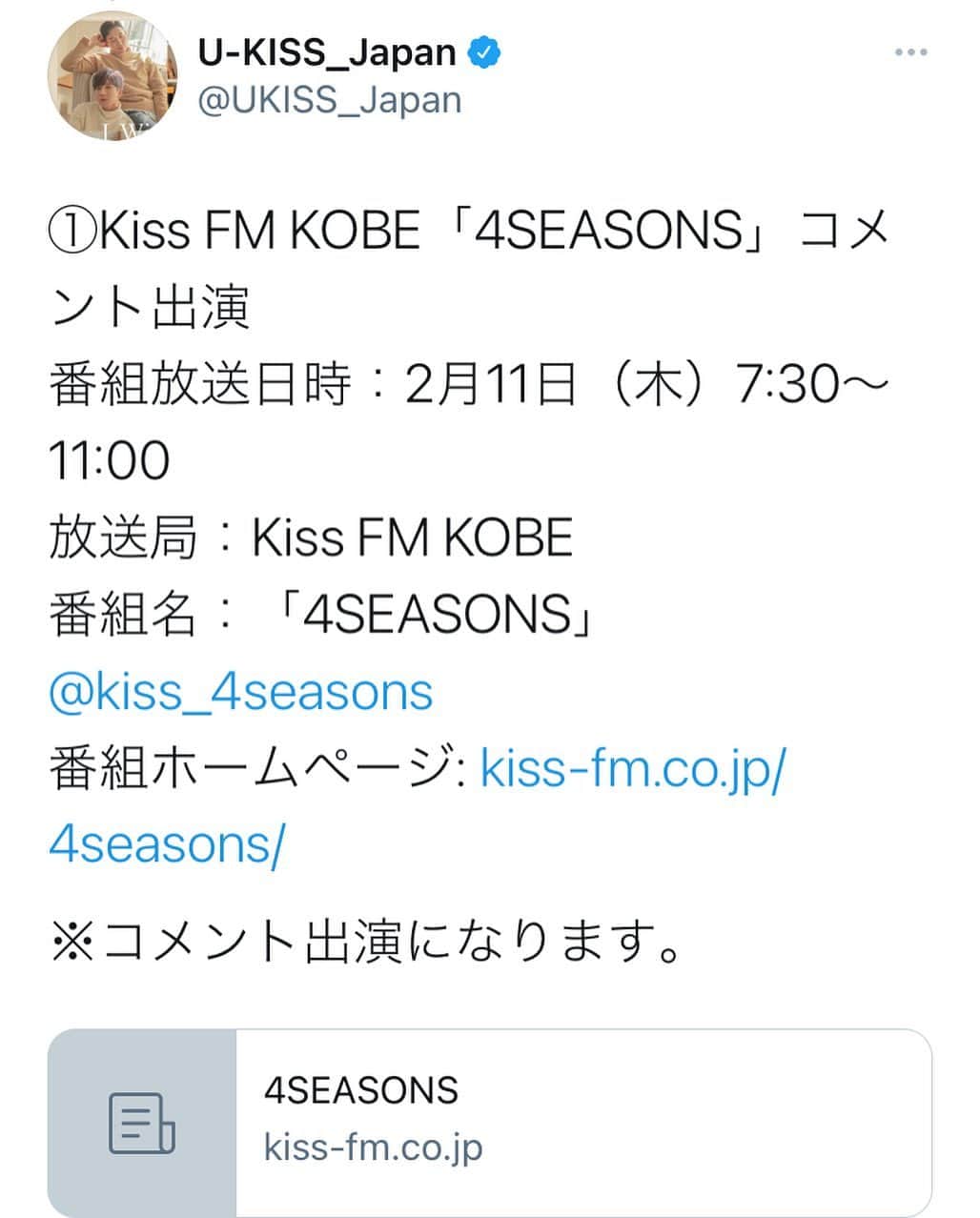This screenshot has width=980, height=1218.
Task: Open the @UKISS_Japan handle
Action: coord(329,100)
